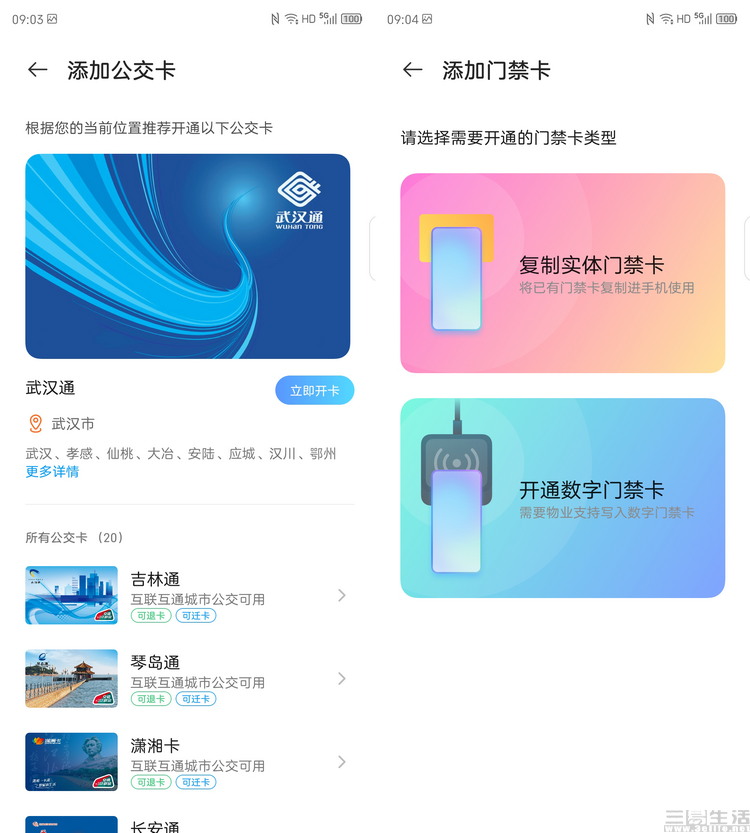Tap the 琴岛通 card thumbnail
The width and height of the screenshot is (750, 833).
pyautogui.click(x=71, y=678)
